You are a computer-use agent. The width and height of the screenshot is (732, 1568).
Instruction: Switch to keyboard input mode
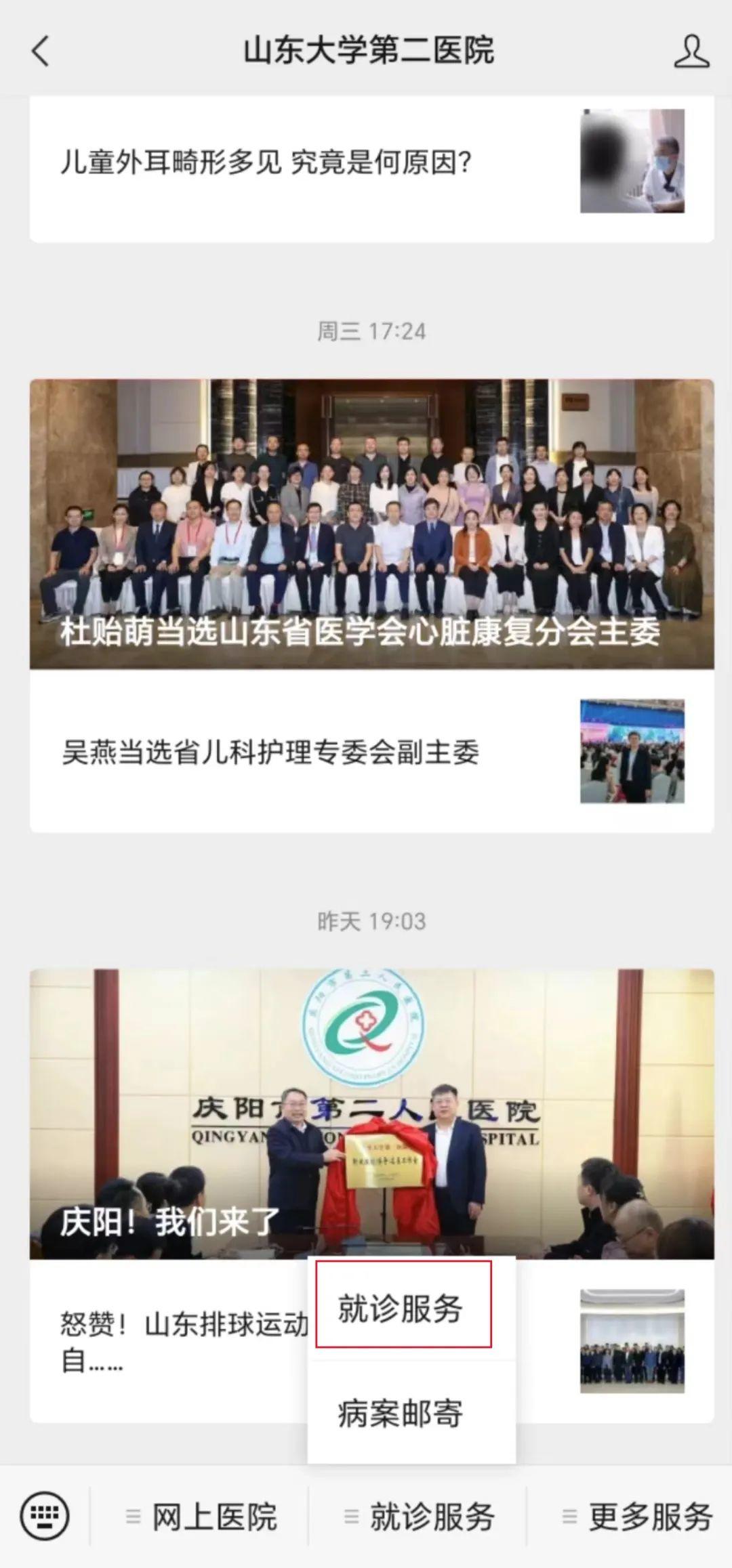pos(45,1517)
